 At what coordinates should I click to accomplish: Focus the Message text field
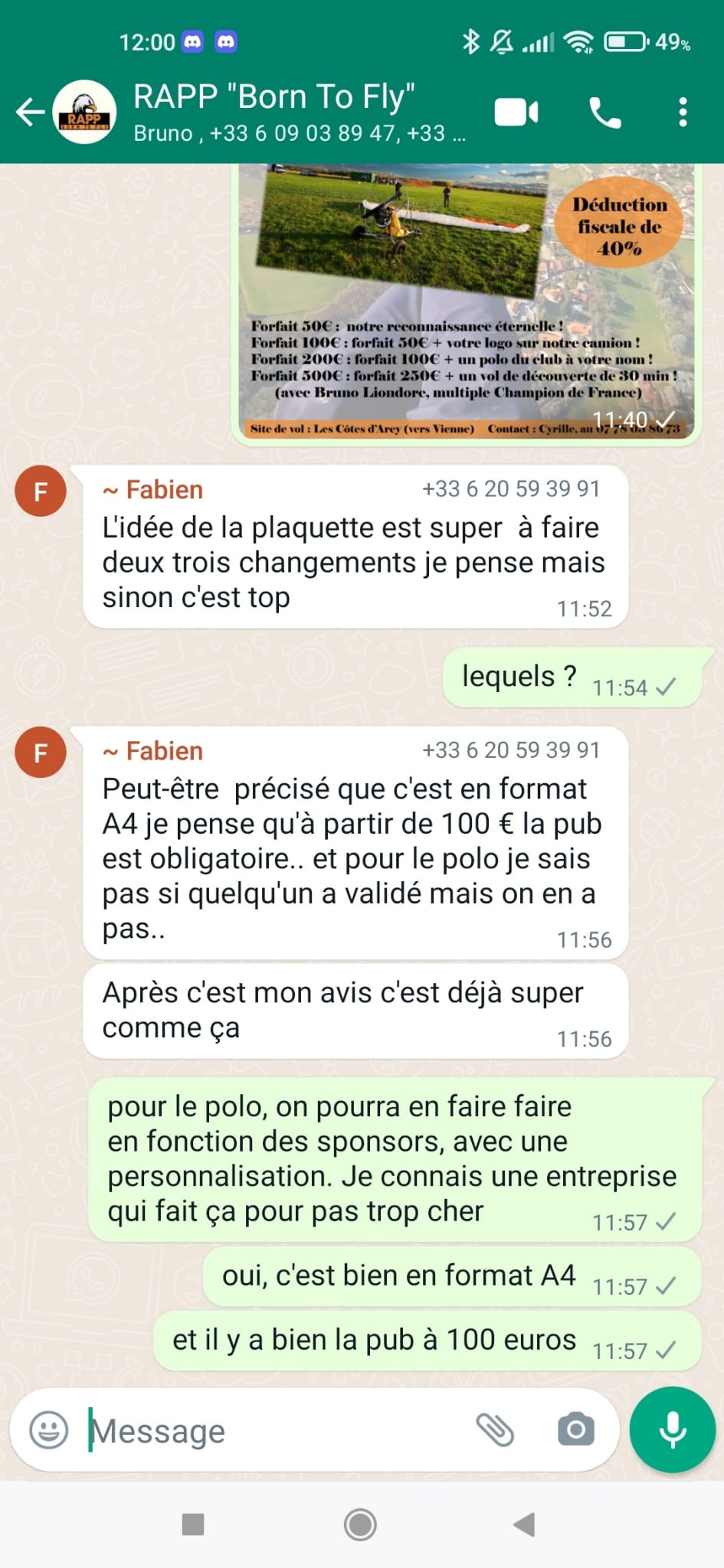(x=276, y=1430)
